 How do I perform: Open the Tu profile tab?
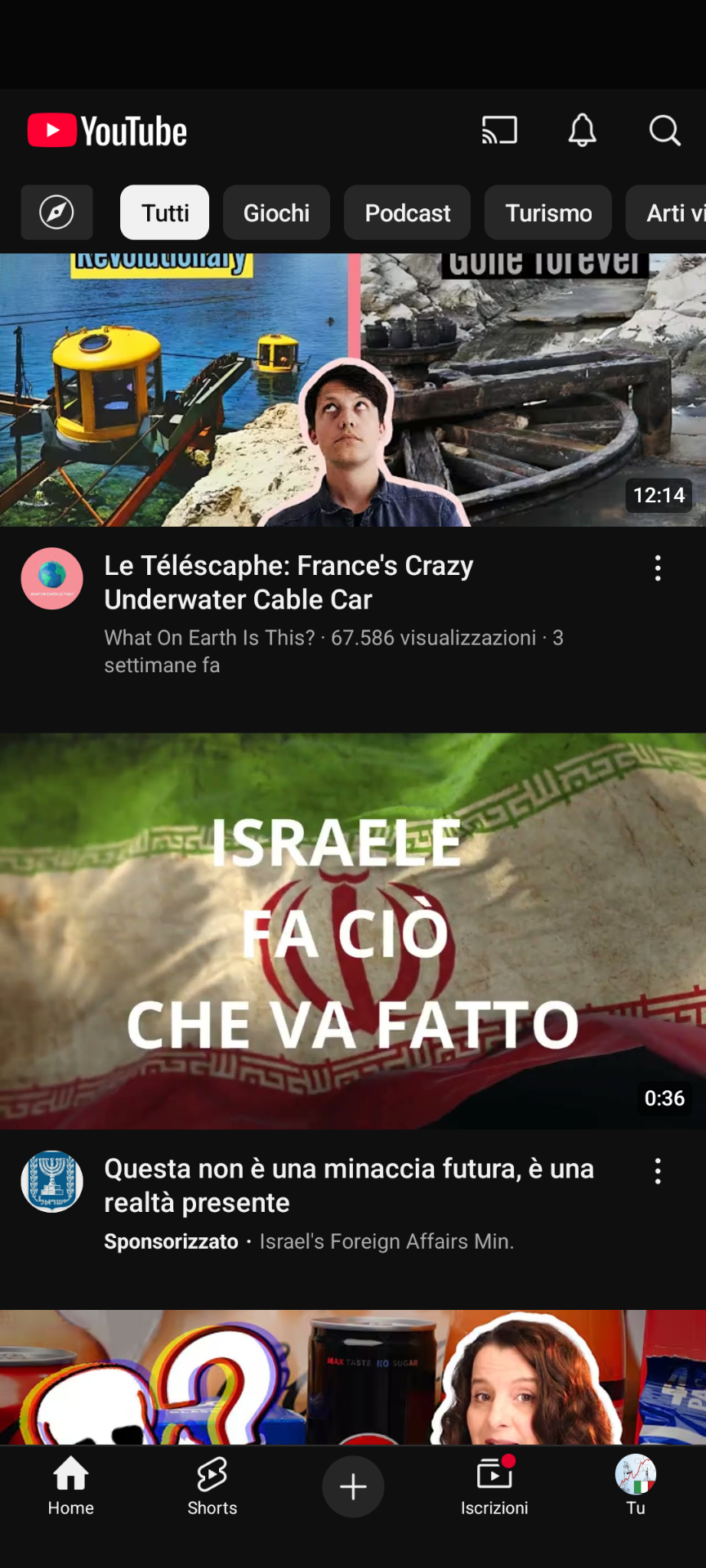coord(635,1486)
